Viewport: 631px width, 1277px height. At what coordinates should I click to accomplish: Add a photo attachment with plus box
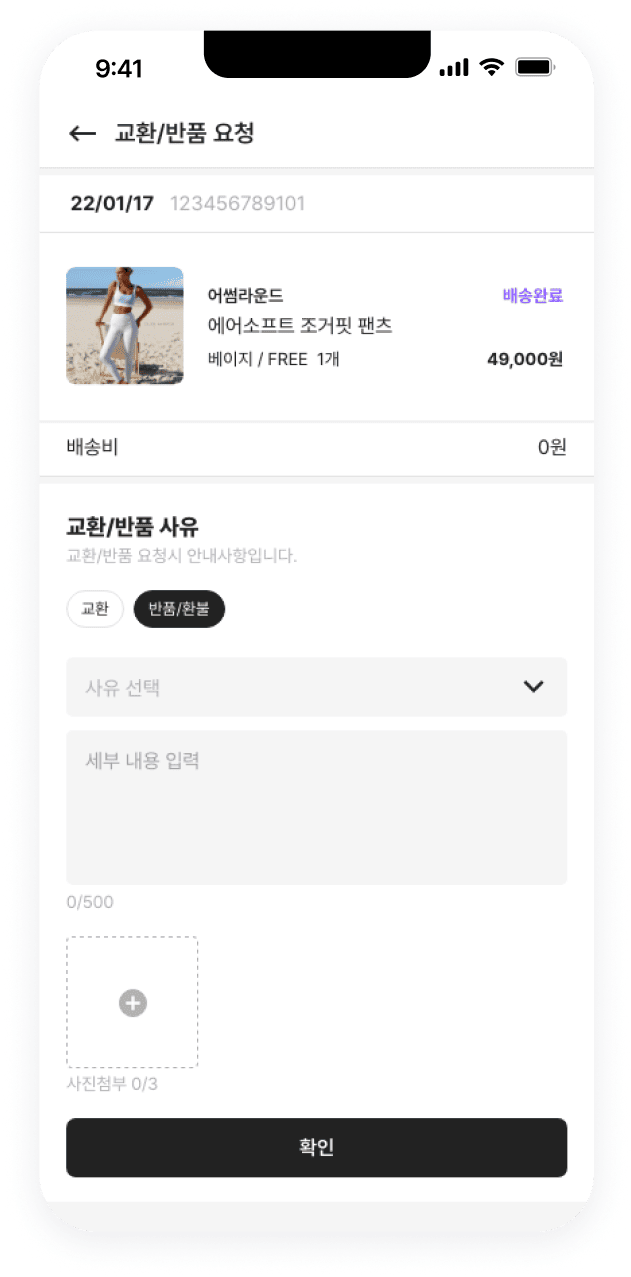(x=132, y=1002)
